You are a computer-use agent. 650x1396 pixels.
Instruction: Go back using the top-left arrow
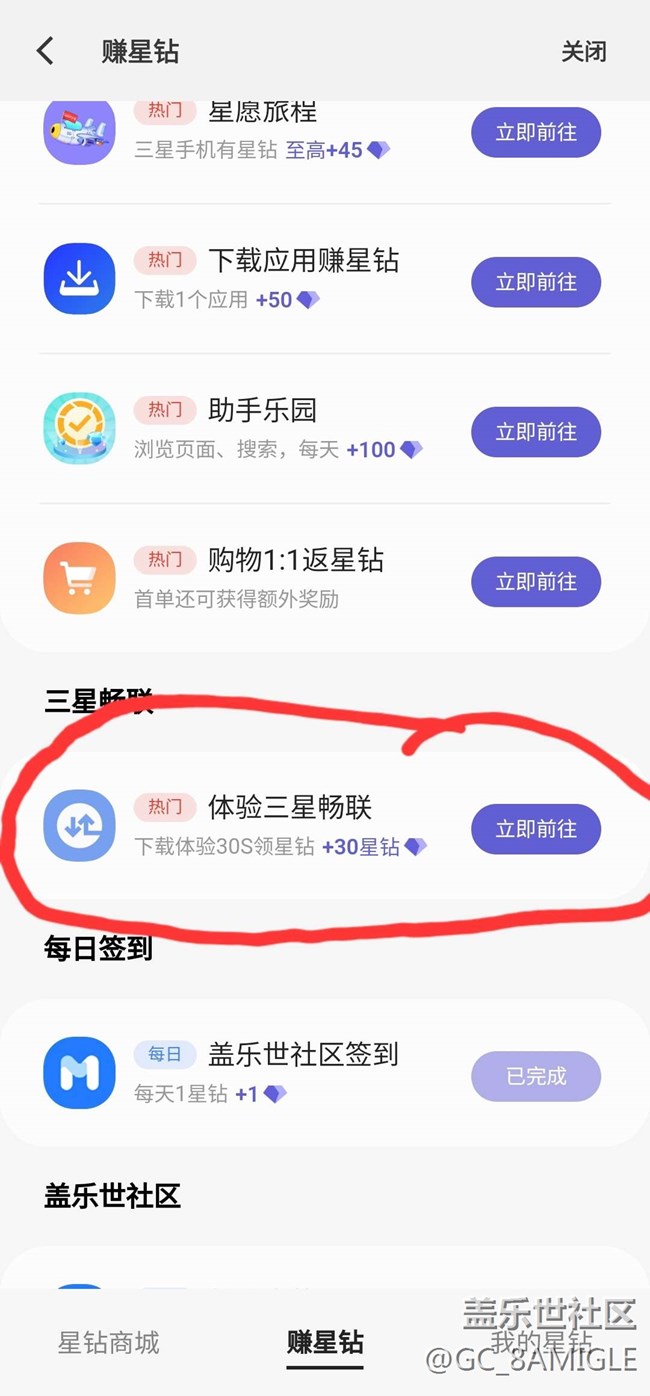(x=45, y=51)
